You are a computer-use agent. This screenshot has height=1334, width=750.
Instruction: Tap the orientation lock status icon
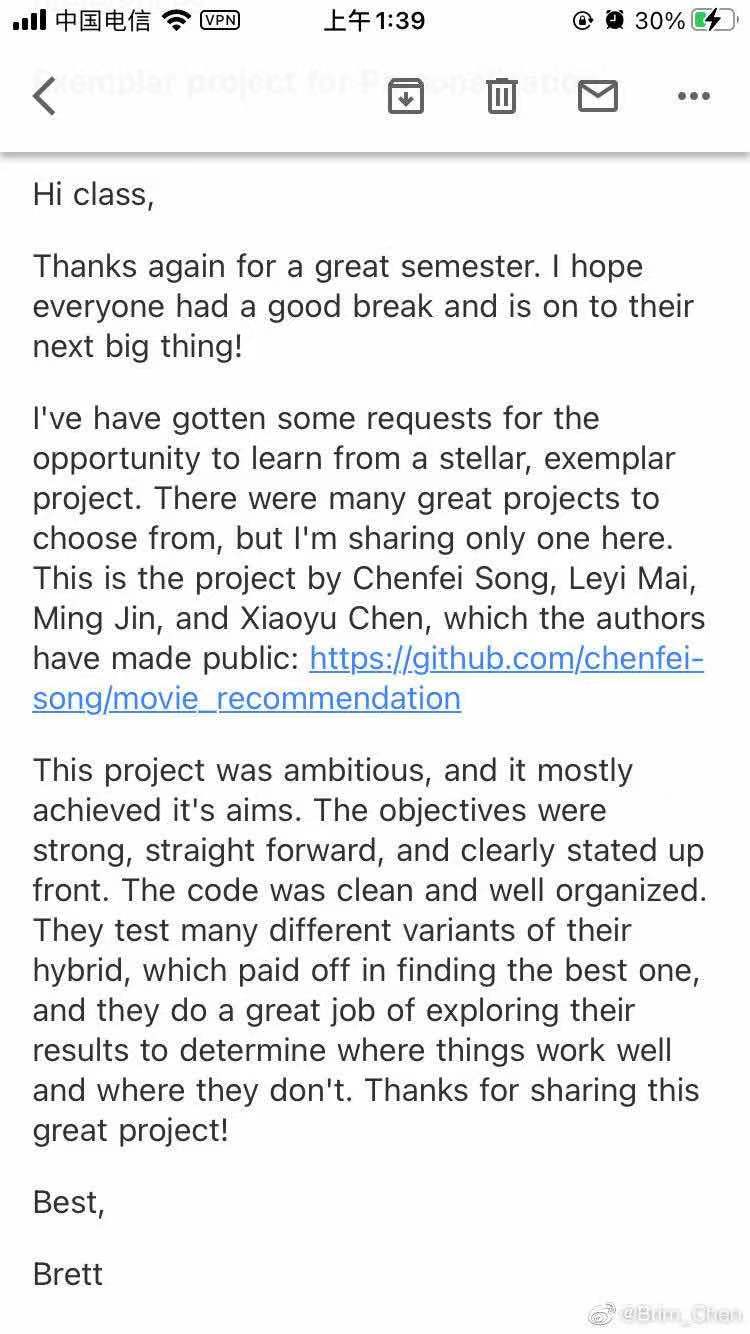pos(583,19)
